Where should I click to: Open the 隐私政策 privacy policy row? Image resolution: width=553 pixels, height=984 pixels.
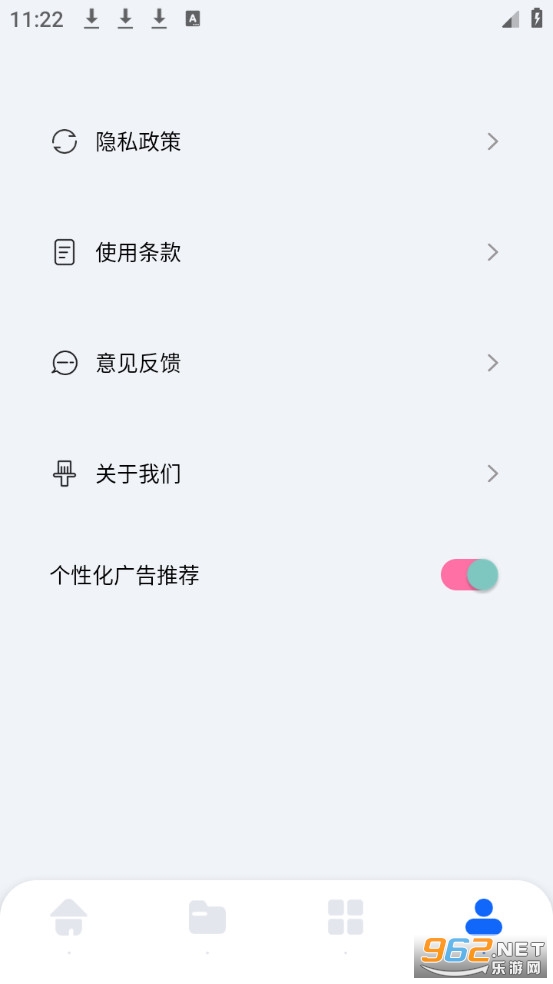click(x=276, y=142)
